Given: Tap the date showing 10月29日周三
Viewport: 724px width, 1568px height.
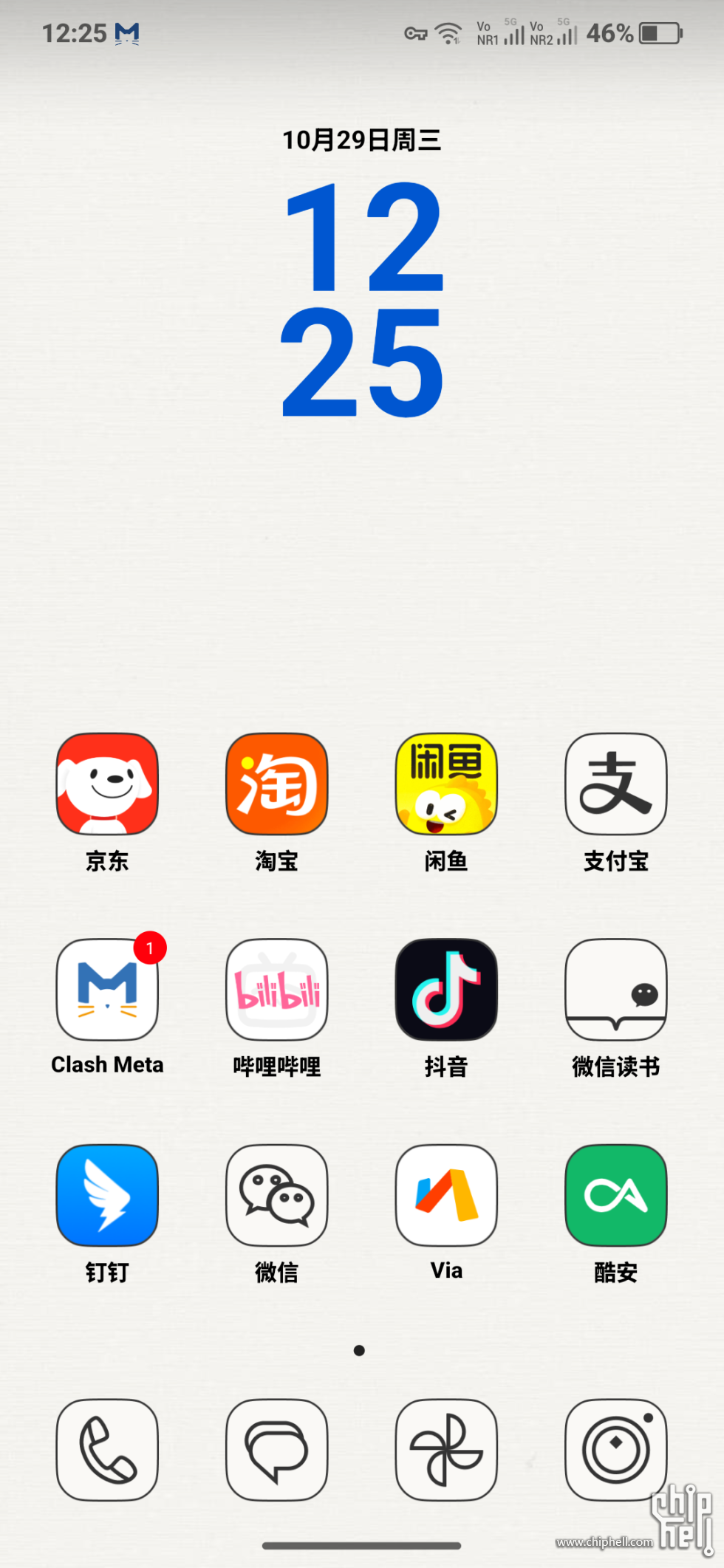Looking at the screenshot, I should pyautogui.click(x=362, y=139).
